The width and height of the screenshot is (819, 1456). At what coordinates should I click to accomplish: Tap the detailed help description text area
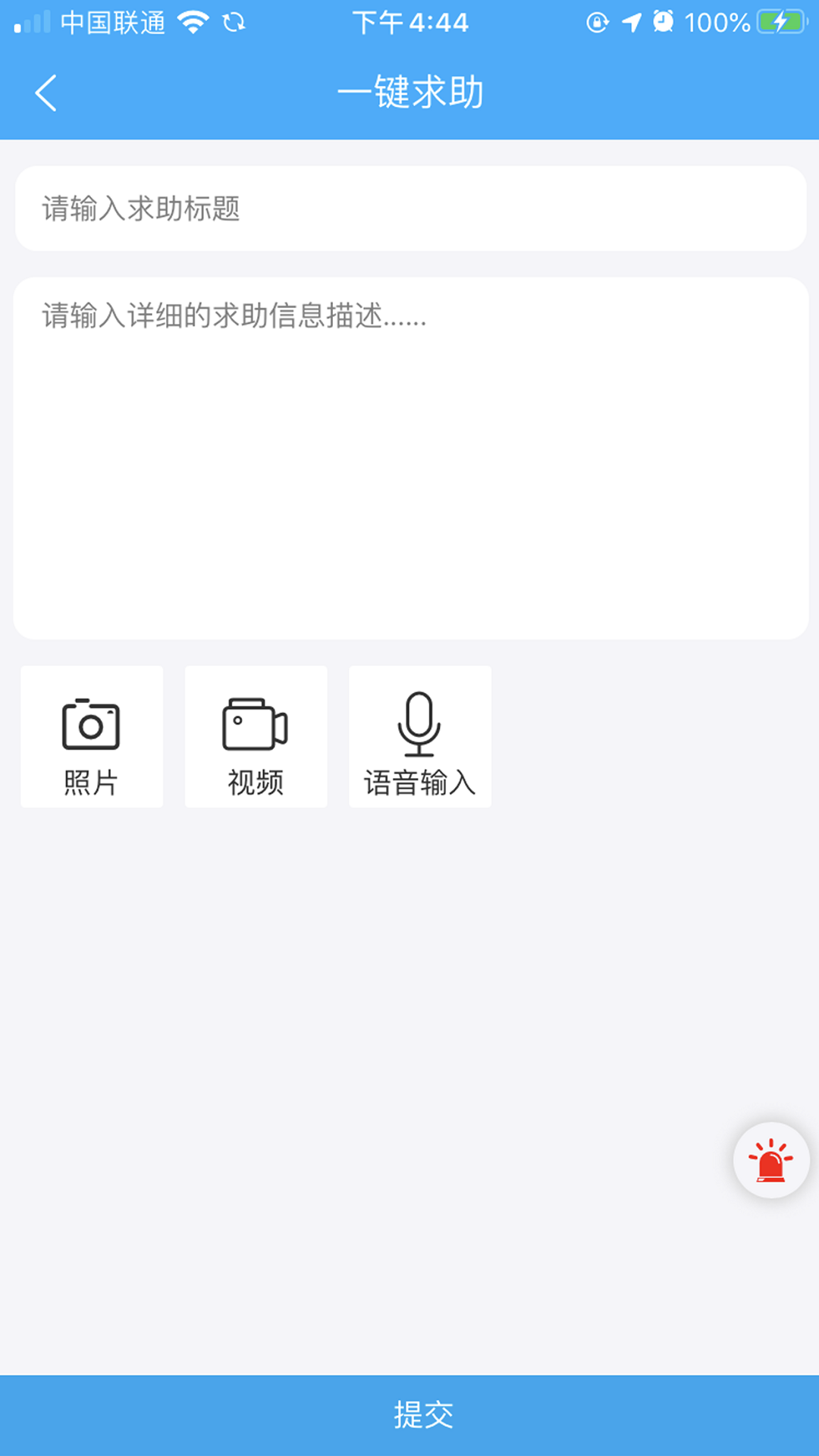coord(409,457)
